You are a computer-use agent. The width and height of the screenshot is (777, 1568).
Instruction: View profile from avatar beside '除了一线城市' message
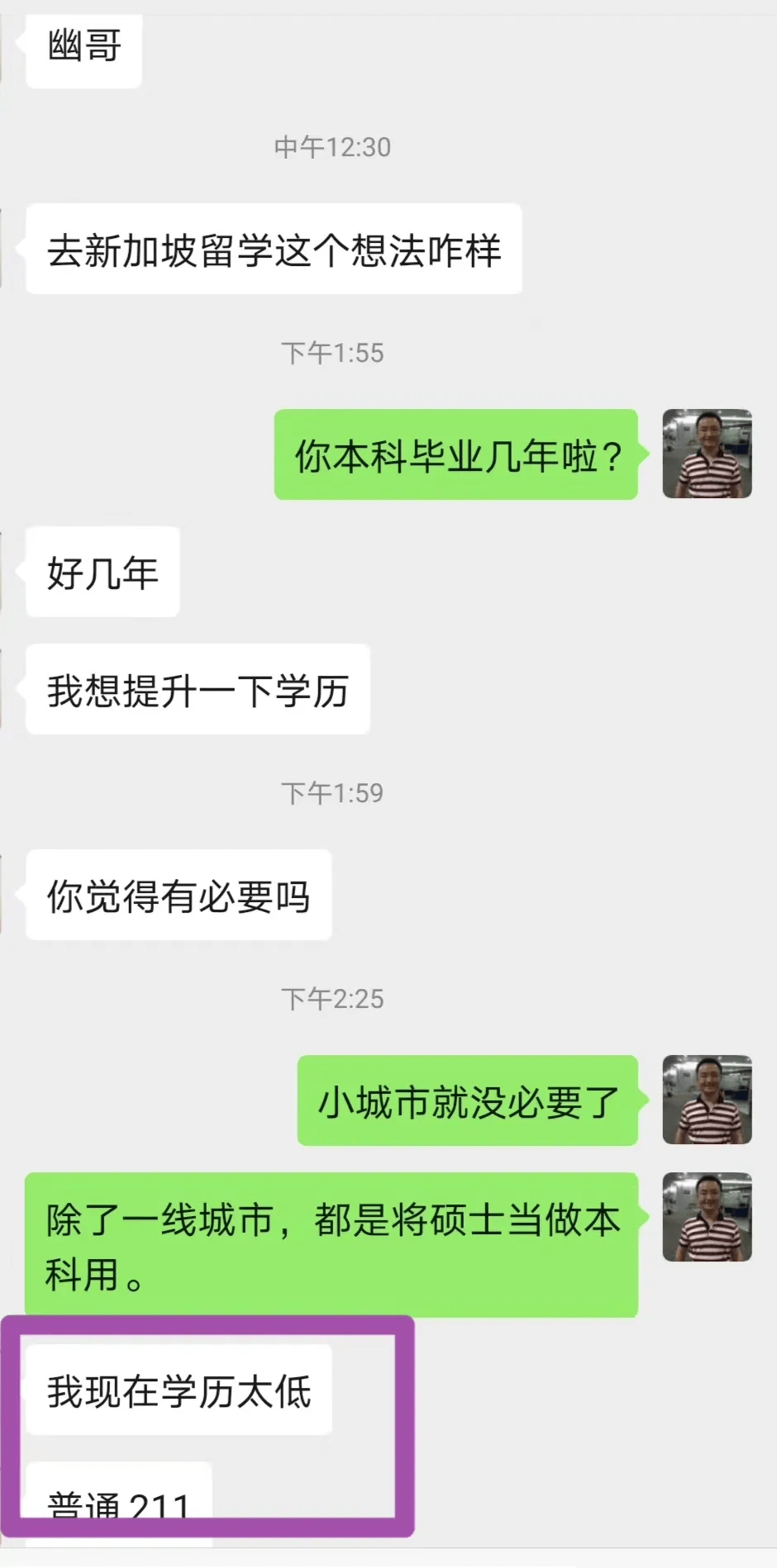point(707,1217)
